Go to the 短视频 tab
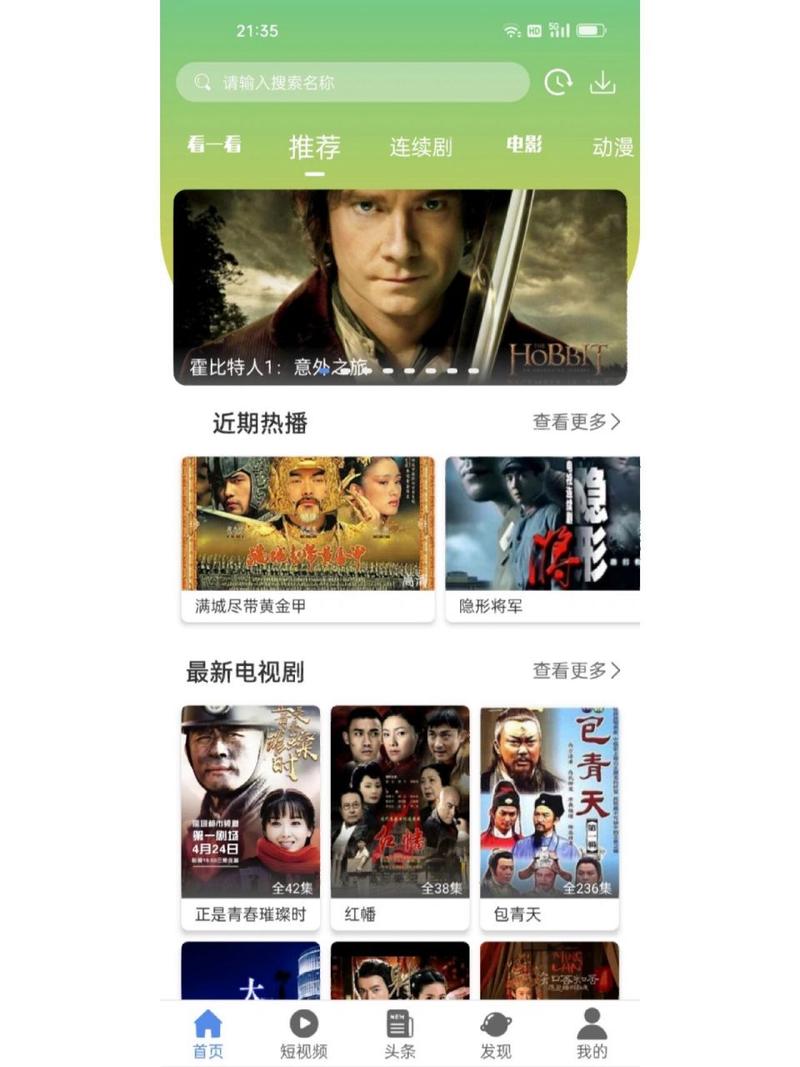Screen dimensions: 800x1067 (x=304, y=1034)
